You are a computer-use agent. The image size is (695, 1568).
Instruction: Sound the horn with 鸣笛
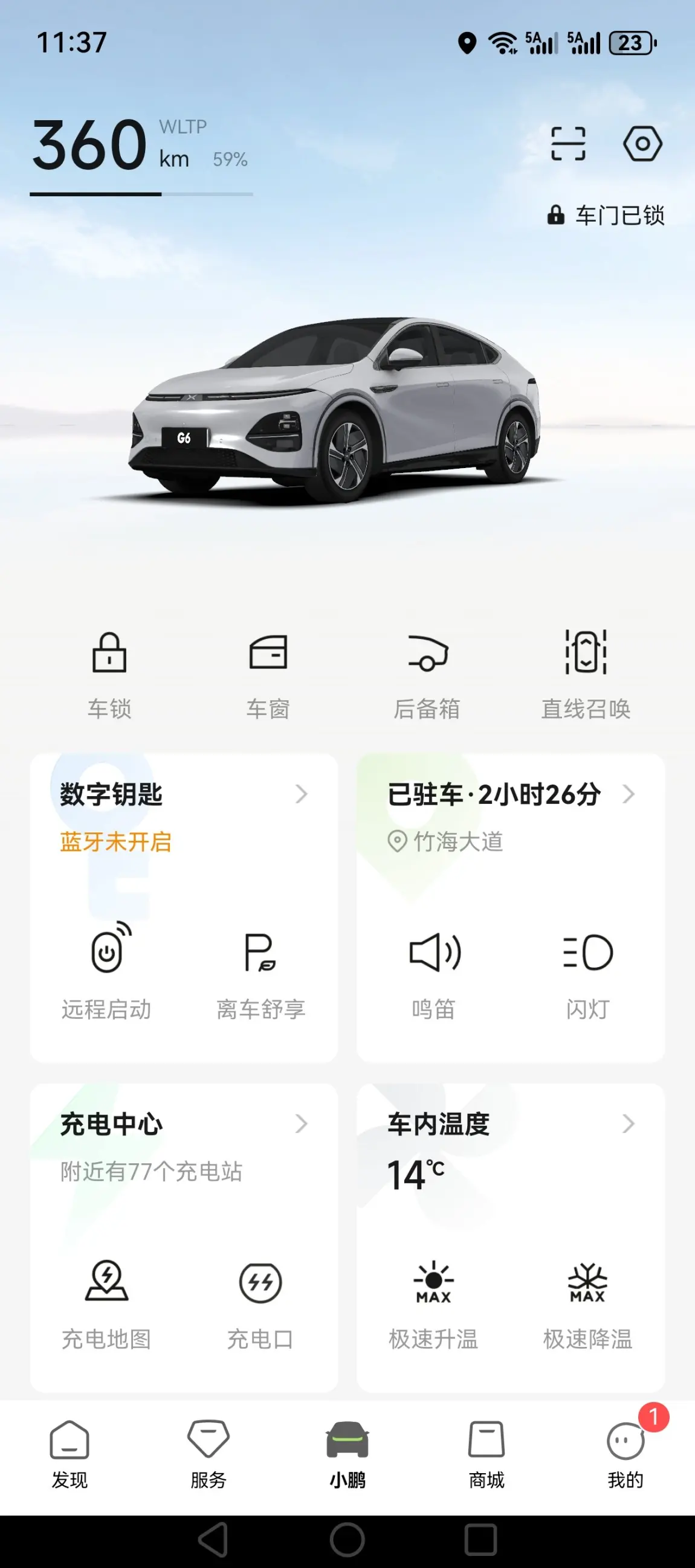(434, 971)
